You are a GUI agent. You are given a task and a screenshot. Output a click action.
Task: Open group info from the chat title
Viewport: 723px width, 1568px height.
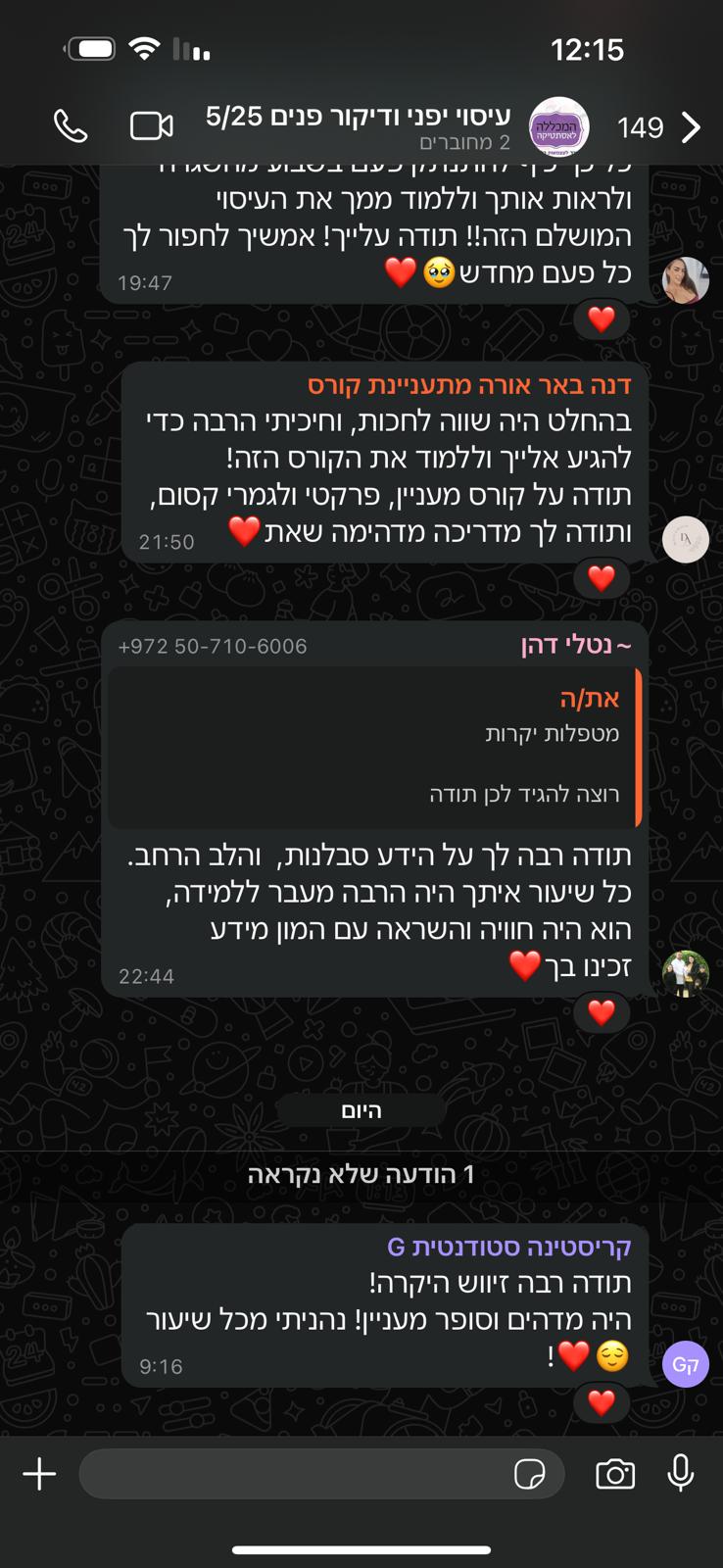click(359, 126)
